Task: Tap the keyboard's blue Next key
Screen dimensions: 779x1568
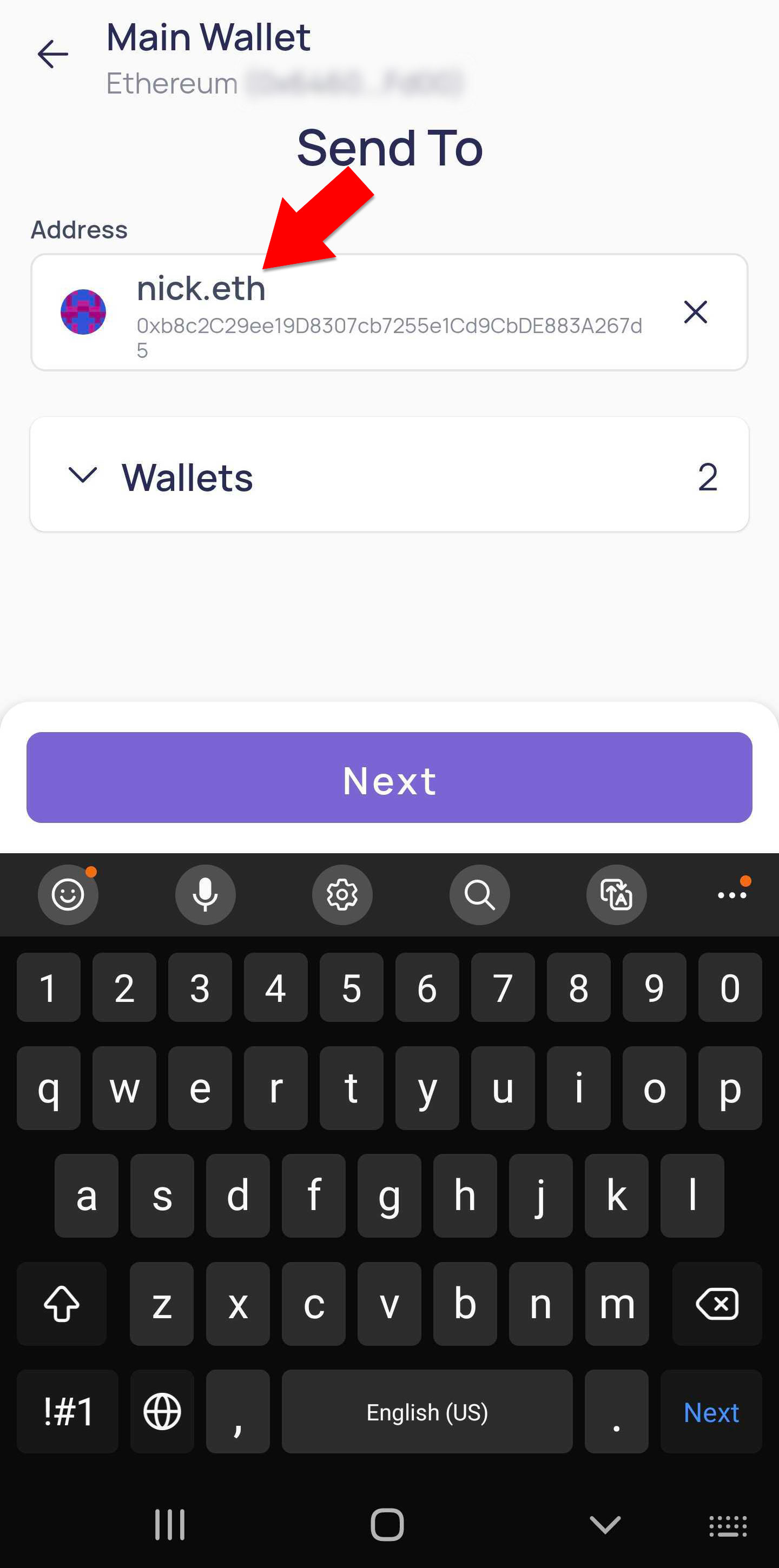Action: point(711,1412)
